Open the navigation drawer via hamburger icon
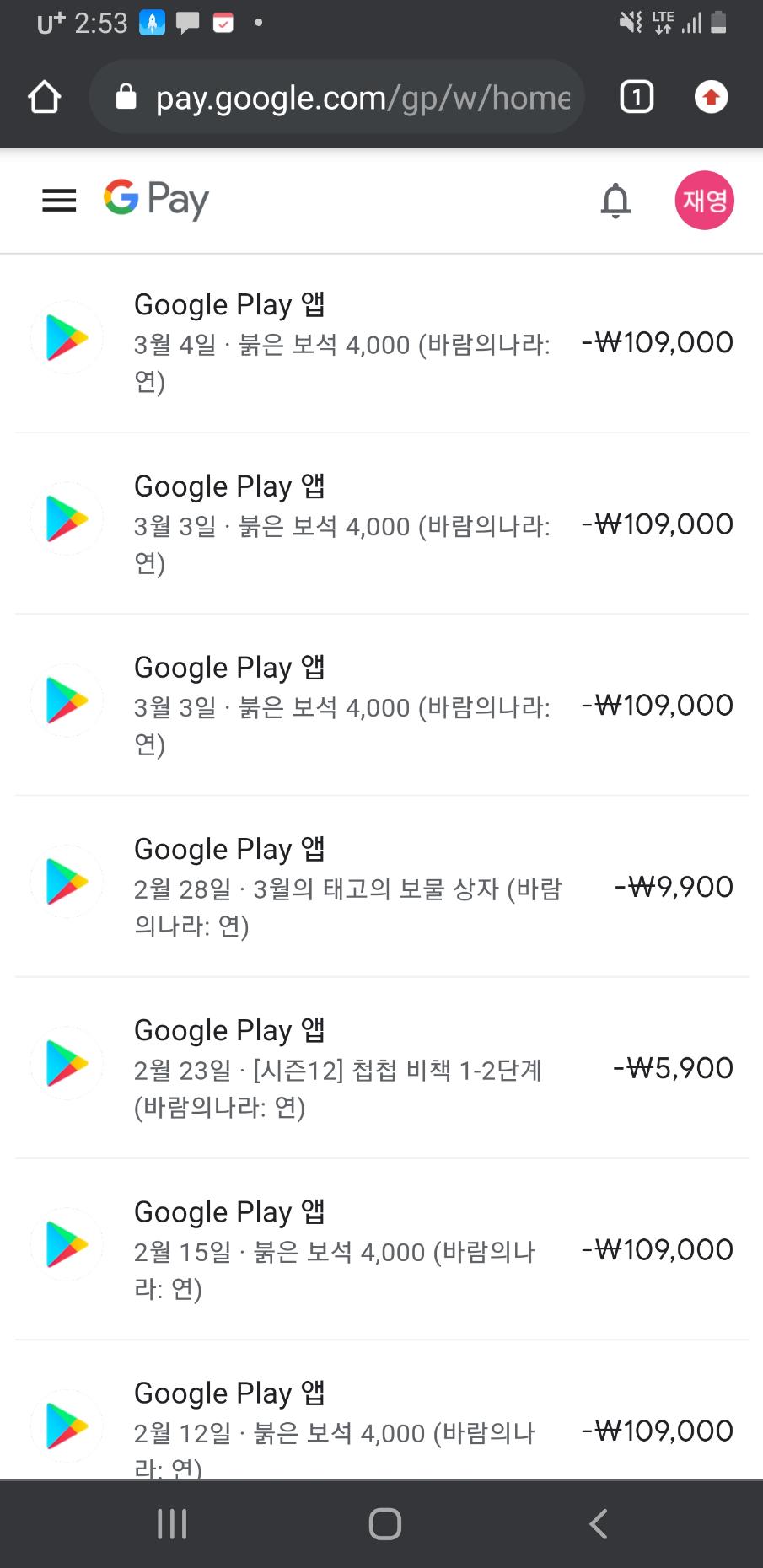The width and height of the screenshot is (763, 1568). pyautogui.click(x=57, y=200)
